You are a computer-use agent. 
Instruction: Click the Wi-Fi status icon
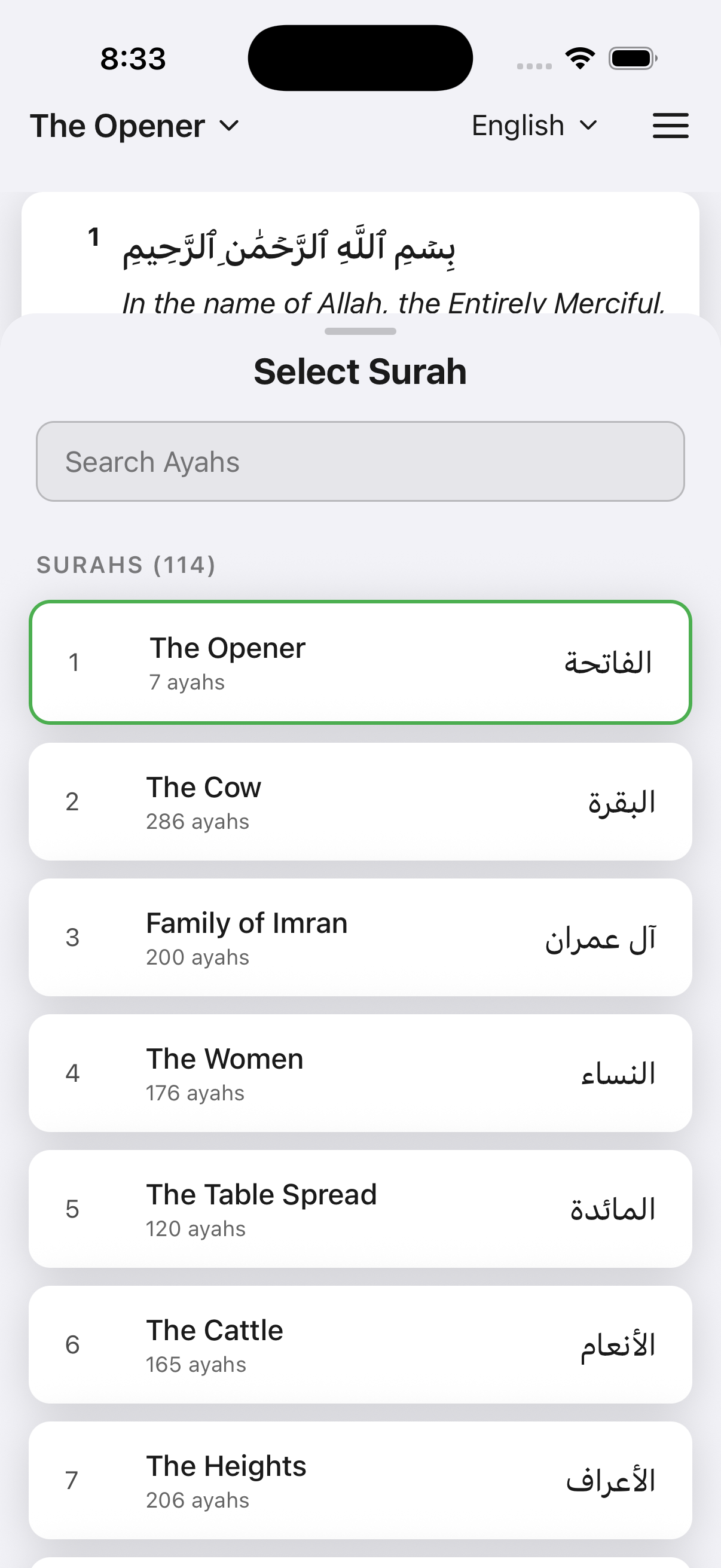pos(579,58)
